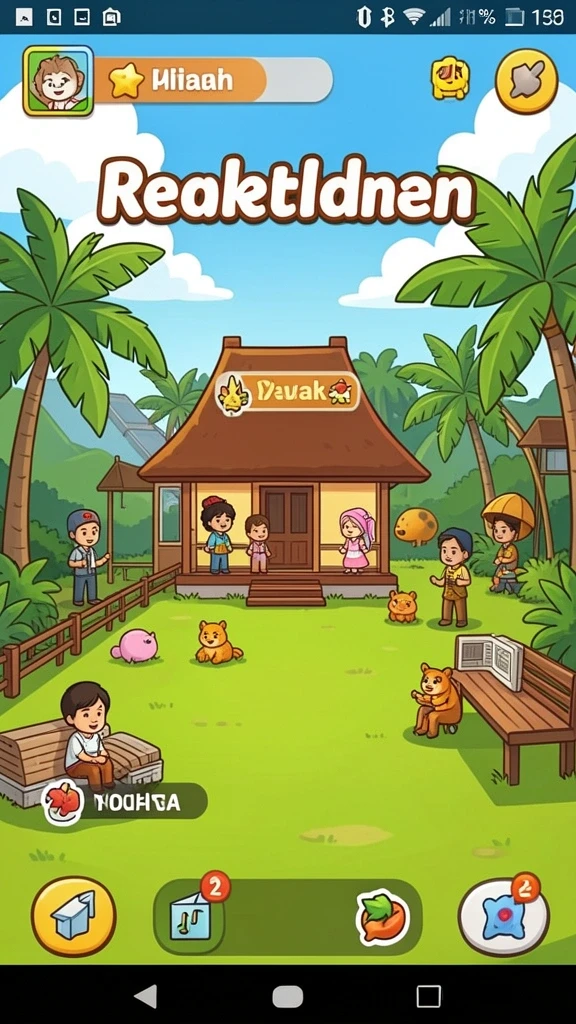This screenshot has height=1024, width=576.
Task: Select the Dvuak label on the house
Action: pyautogui.click(x=287, y=393)
